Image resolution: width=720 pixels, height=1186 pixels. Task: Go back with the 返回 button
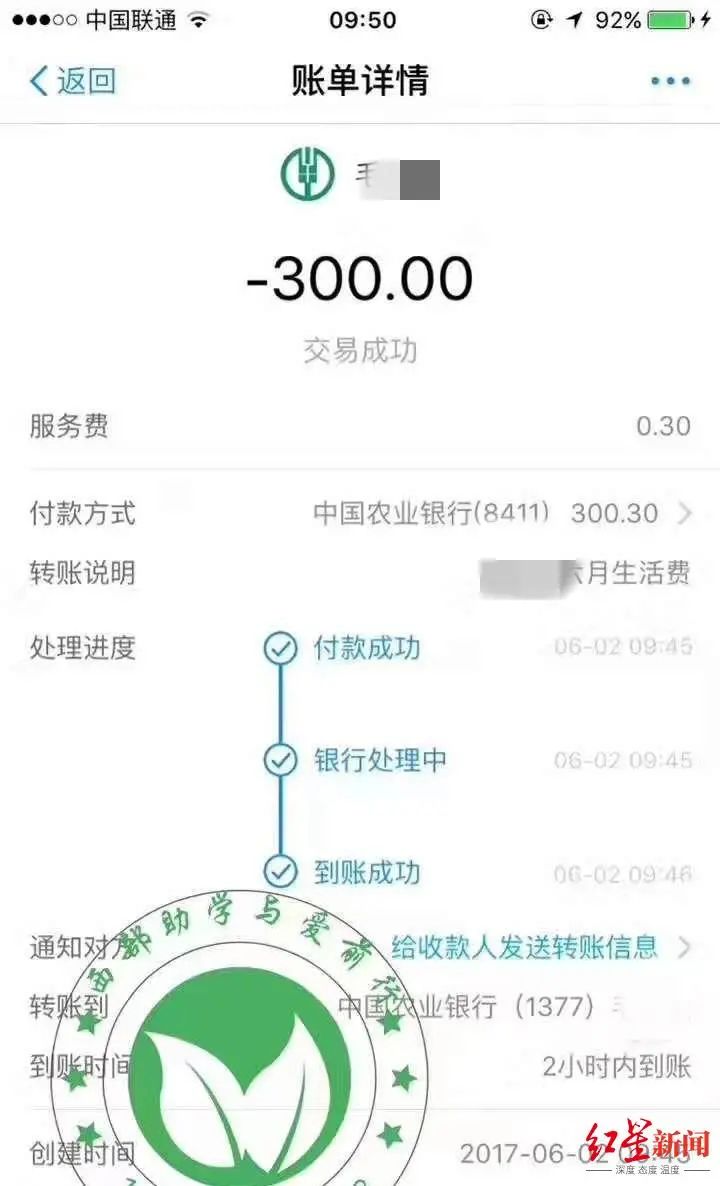72,81
